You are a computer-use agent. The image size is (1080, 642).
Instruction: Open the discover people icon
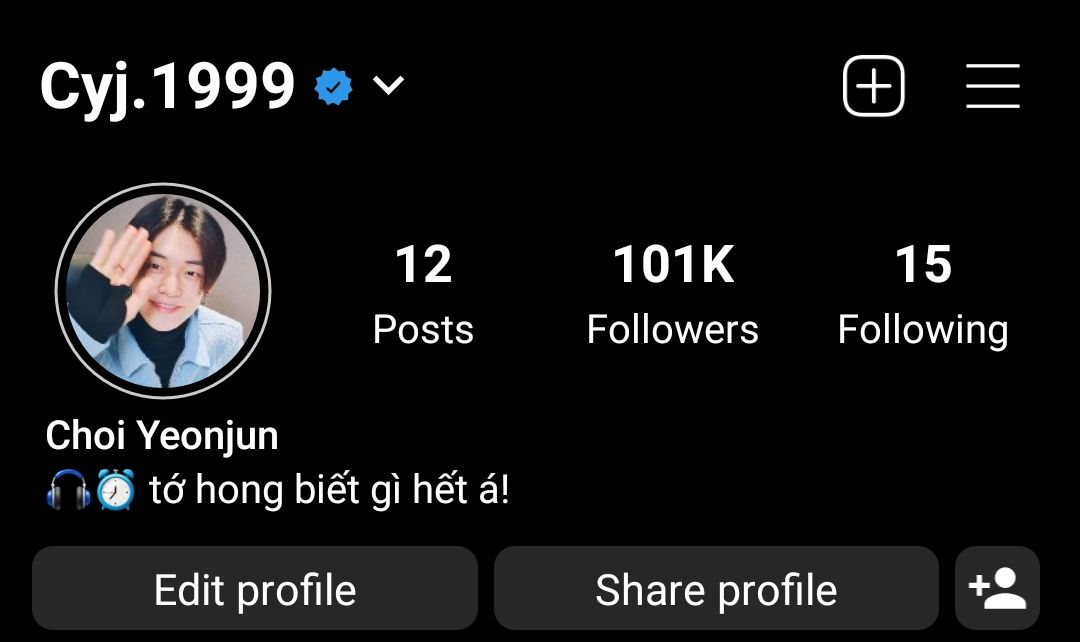click(x=997, y=589)
